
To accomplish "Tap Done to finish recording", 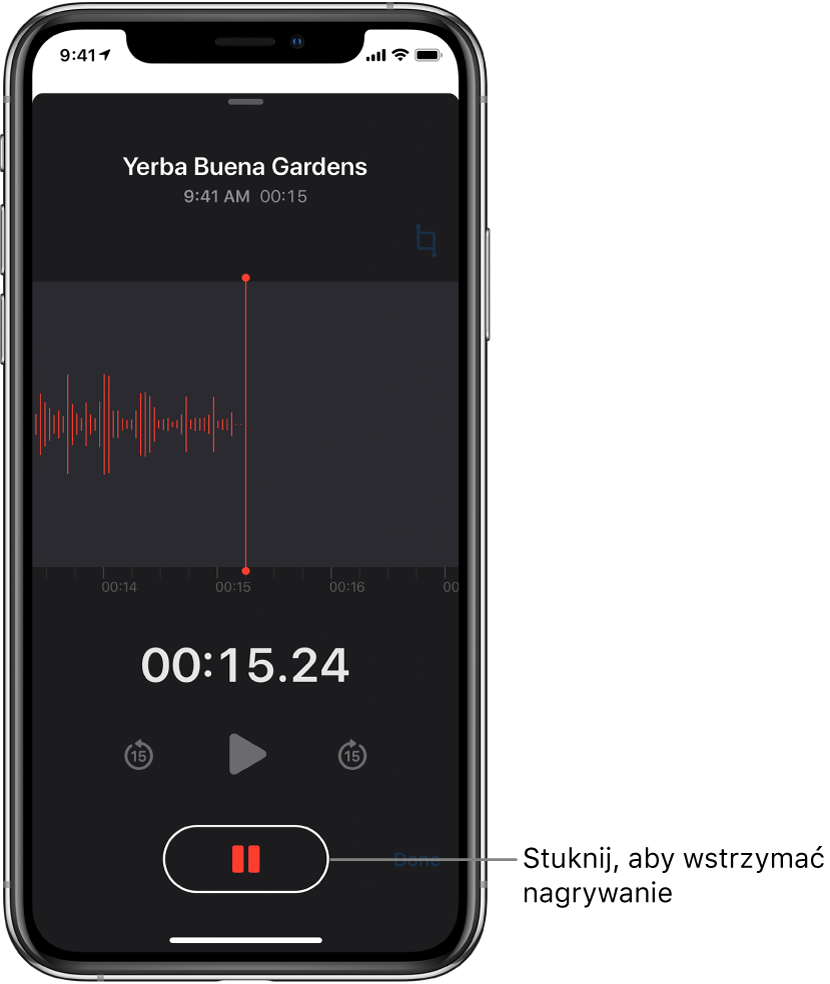I will pyautogui.click(x=416, y=860).
